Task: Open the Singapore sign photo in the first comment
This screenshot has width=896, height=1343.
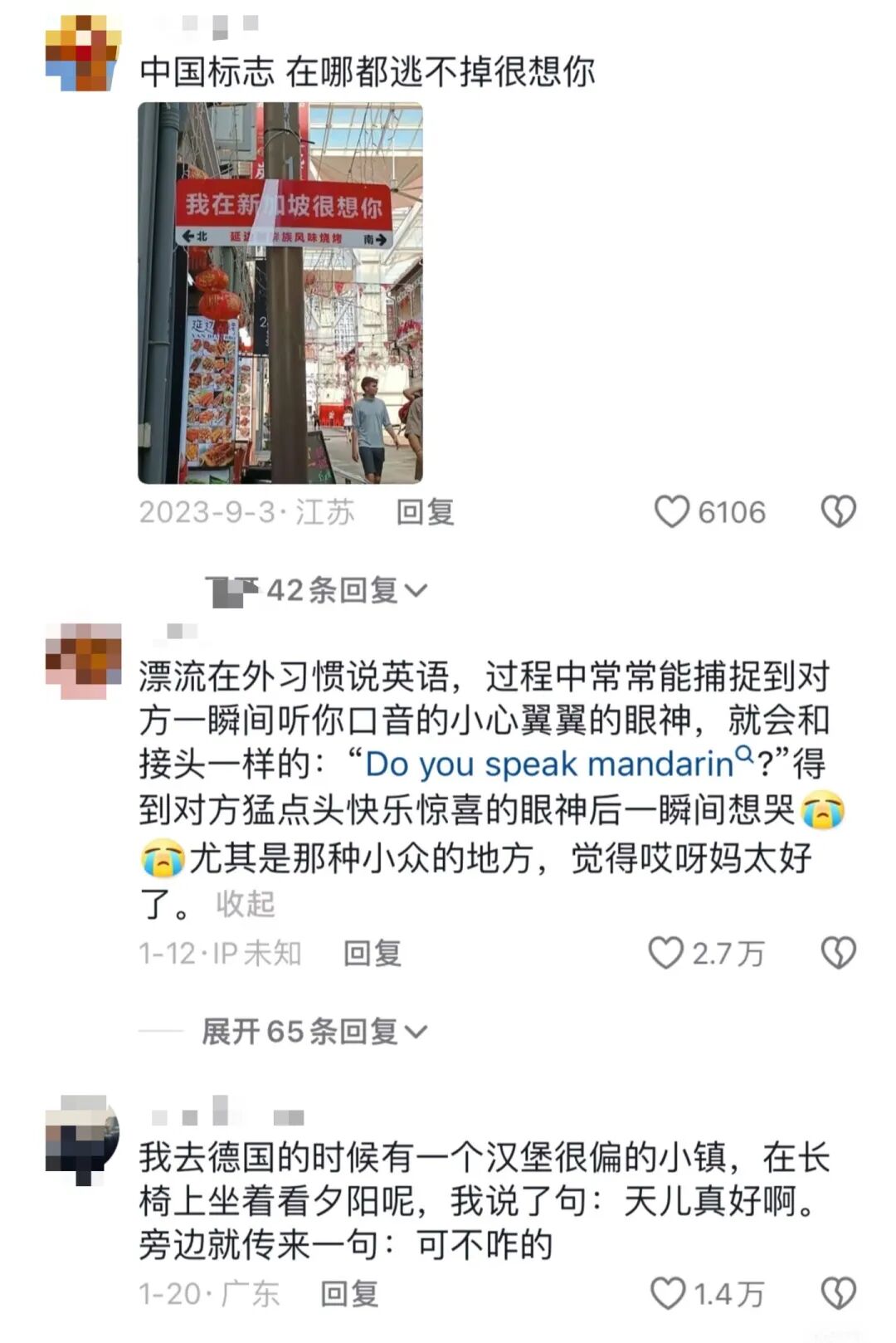Action: pos(280,292)
